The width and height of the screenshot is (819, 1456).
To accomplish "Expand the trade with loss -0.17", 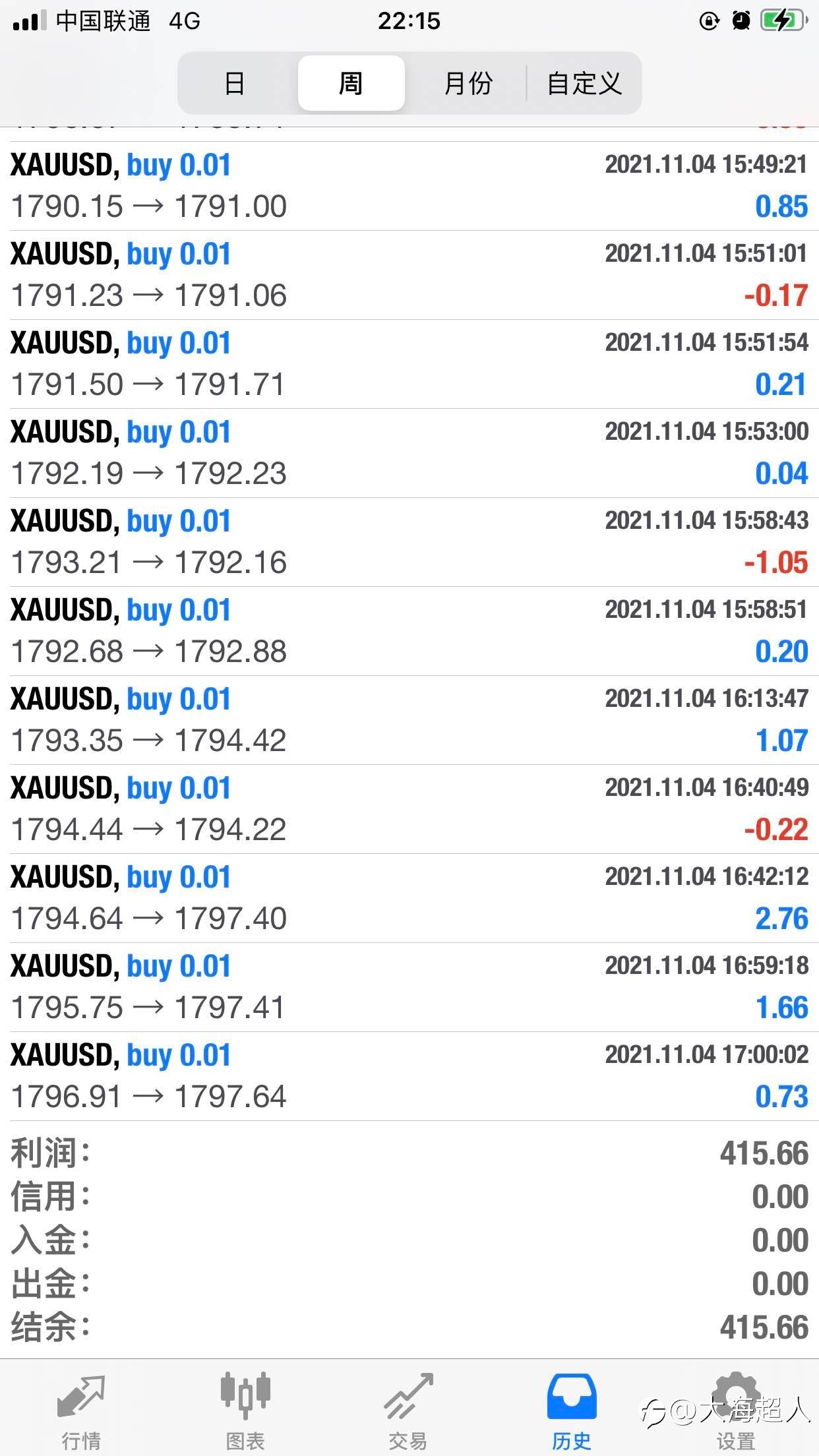I will click(x=409, y=275).
